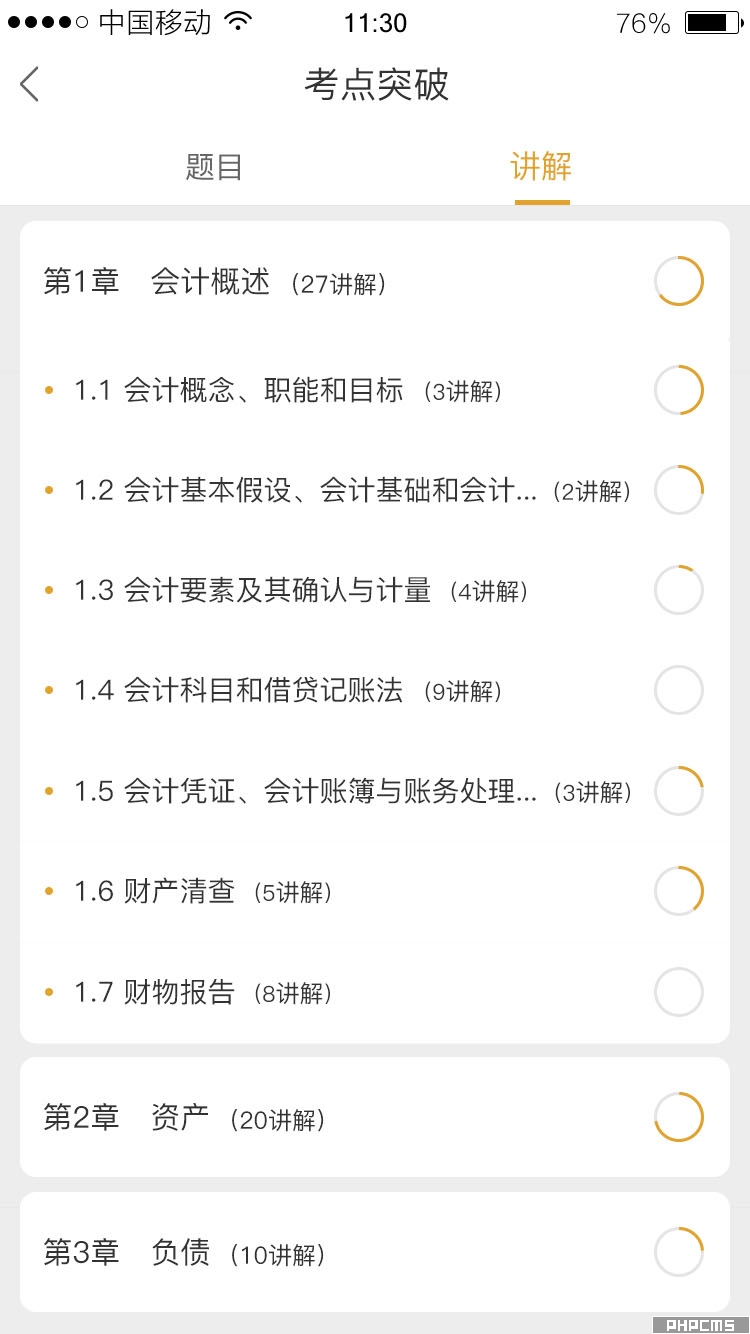Switch to the 题目 tab

[214, 167]
